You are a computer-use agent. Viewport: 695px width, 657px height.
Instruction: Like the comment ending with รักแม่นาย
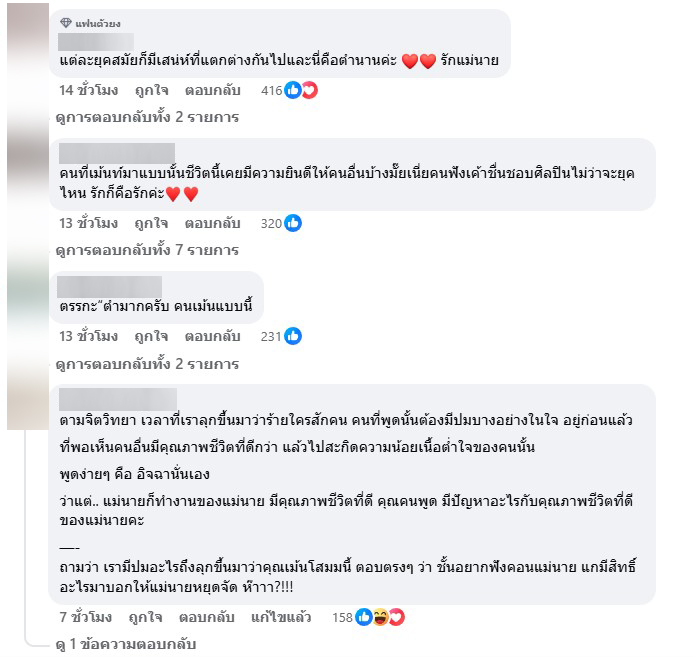(151, 90)
